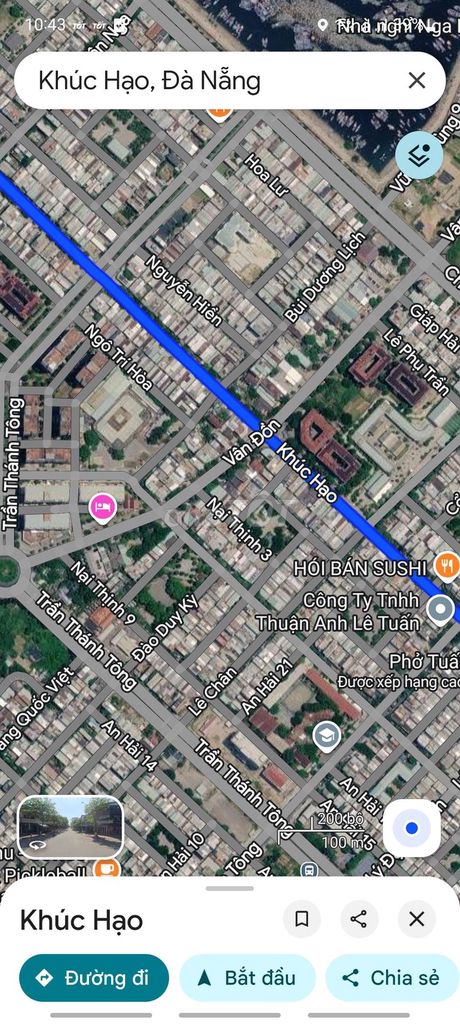Screen dimensions: 460x1024
Task: Open the HỎI BÁN SUSHI restaurant pin
Action: tap(448, 568)
